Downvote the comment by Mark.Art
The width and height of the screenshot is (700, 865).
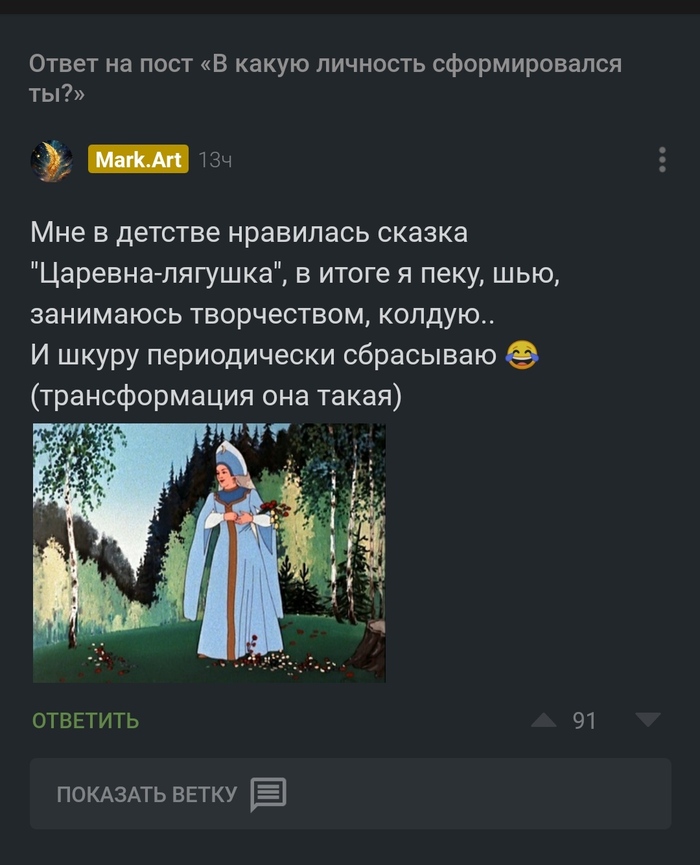(648, 720)
